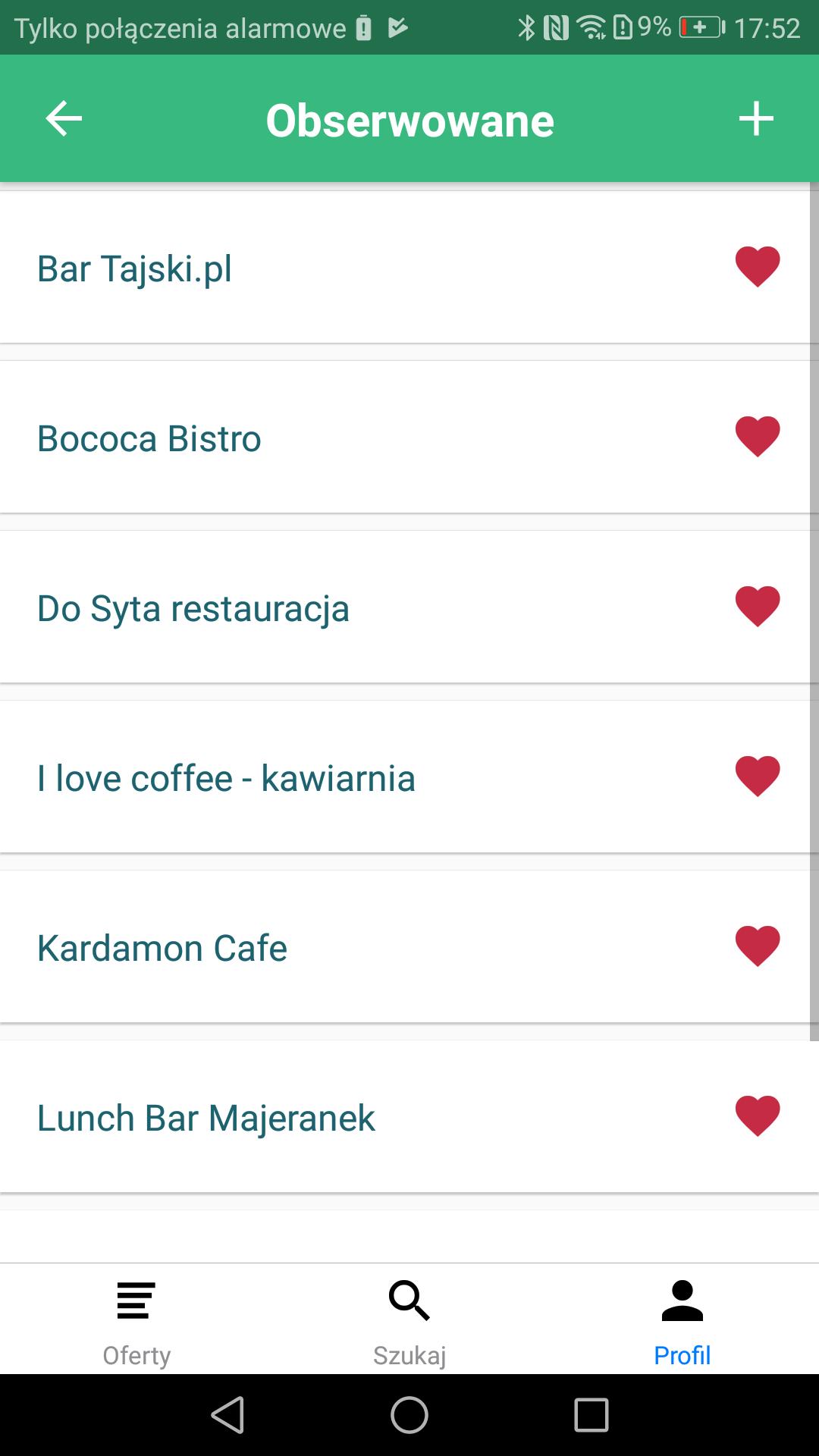Switch to the Oferty tab
819x1456 pixels.
pyautogui.click(x=136, y=1321)
